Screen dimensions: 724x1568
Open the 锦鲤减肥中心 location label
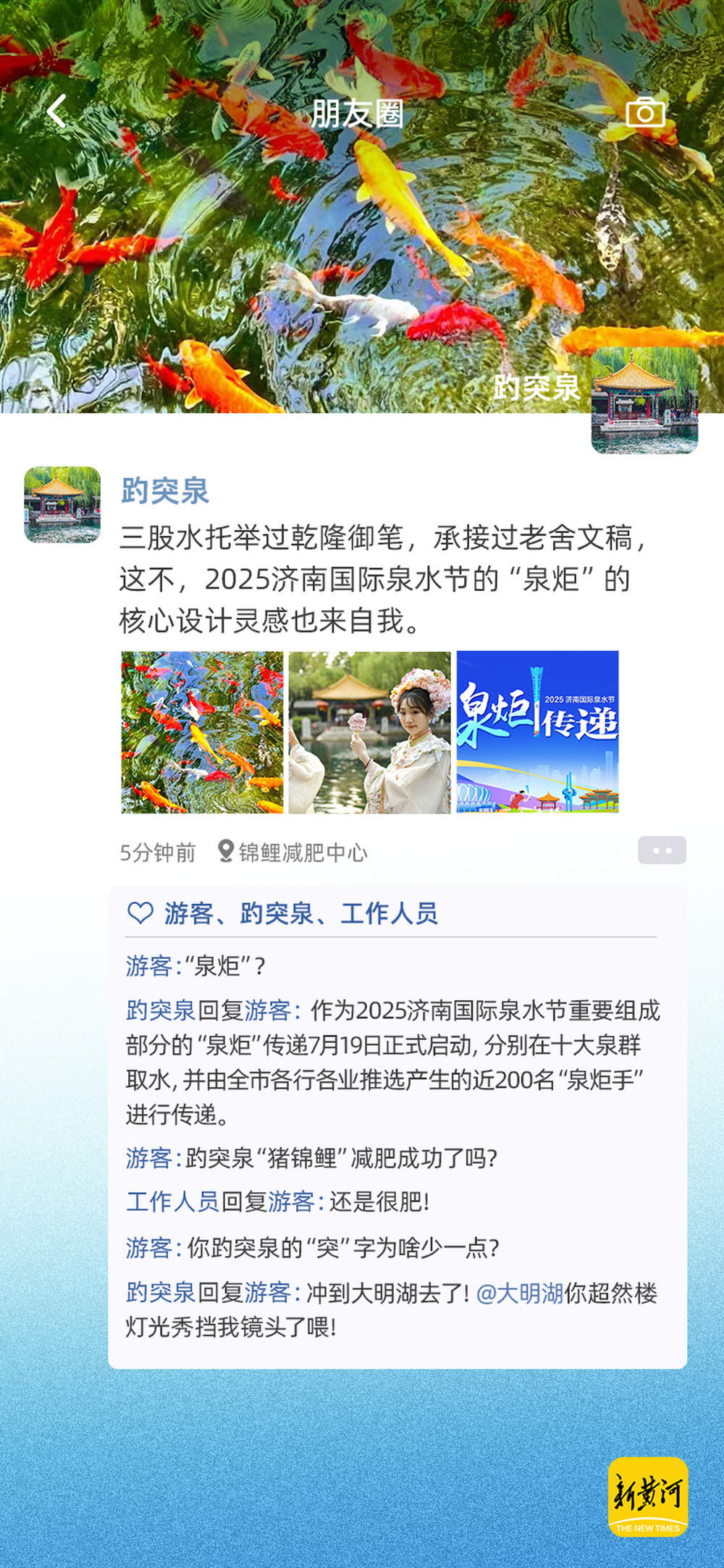(304, 853)
